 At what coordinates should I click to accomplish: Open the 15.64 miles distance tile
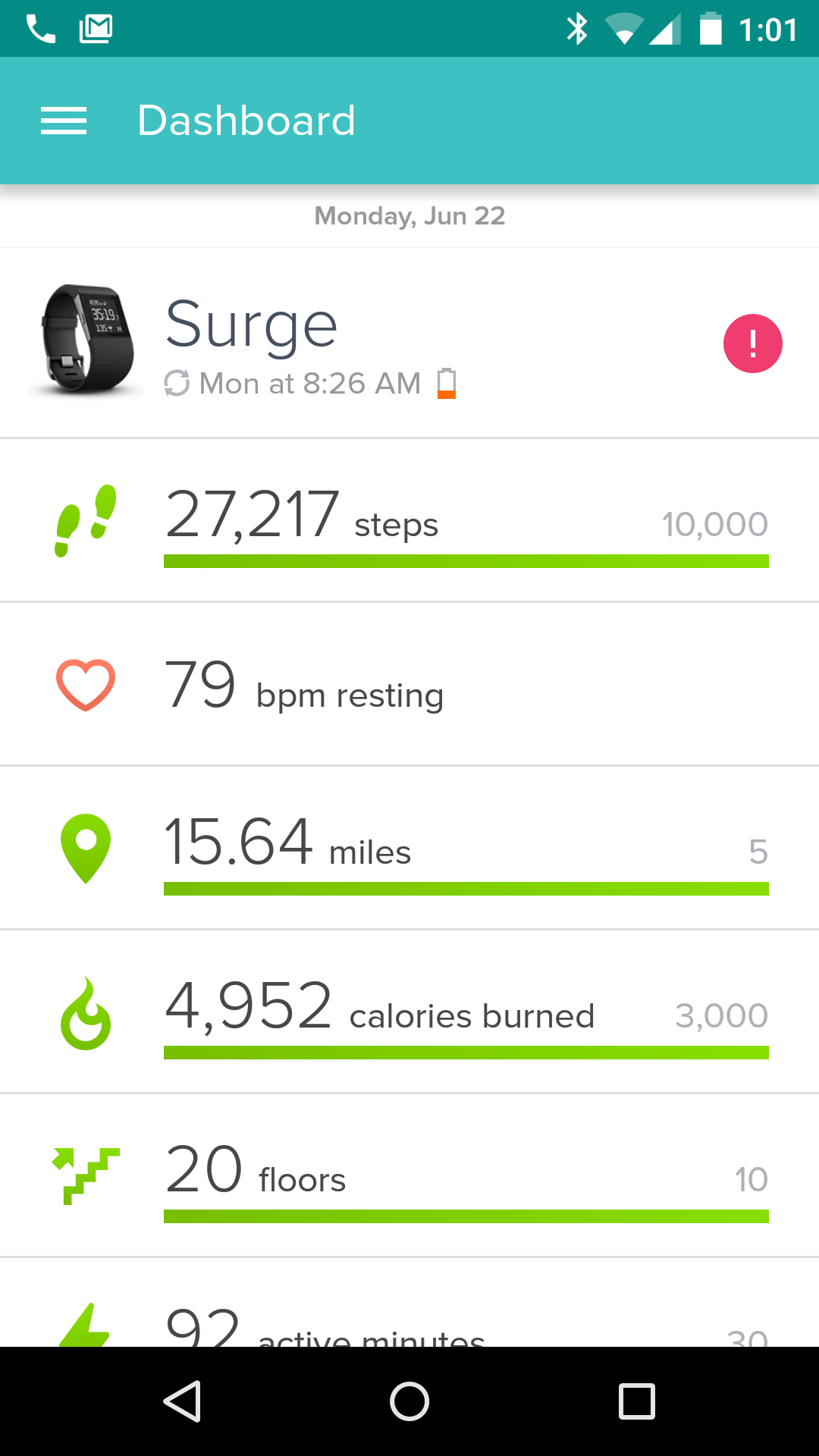[x=409, y=849]
